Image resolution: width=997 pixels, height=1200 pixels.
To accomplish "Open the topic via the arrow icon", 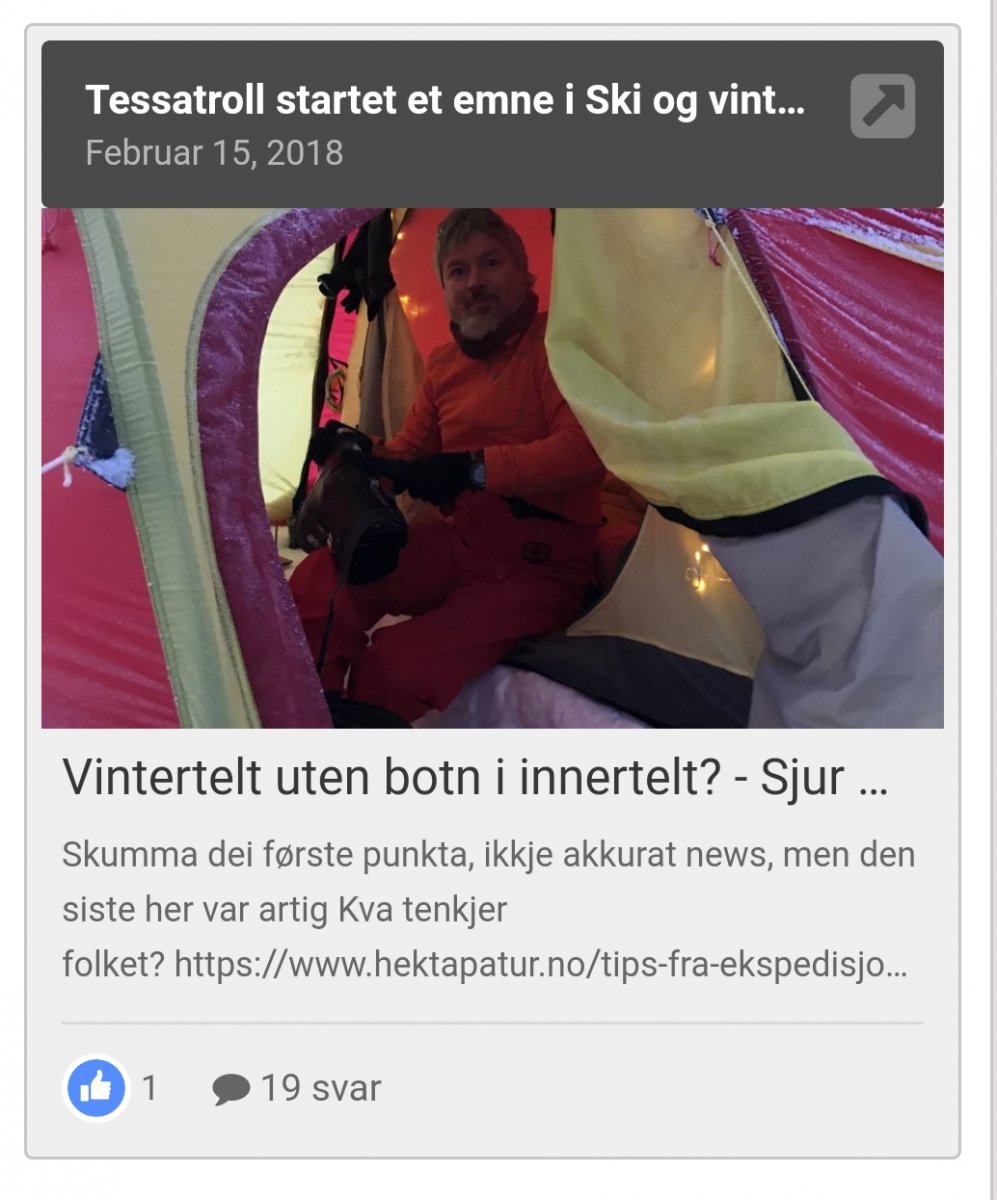I will point(882,105).
